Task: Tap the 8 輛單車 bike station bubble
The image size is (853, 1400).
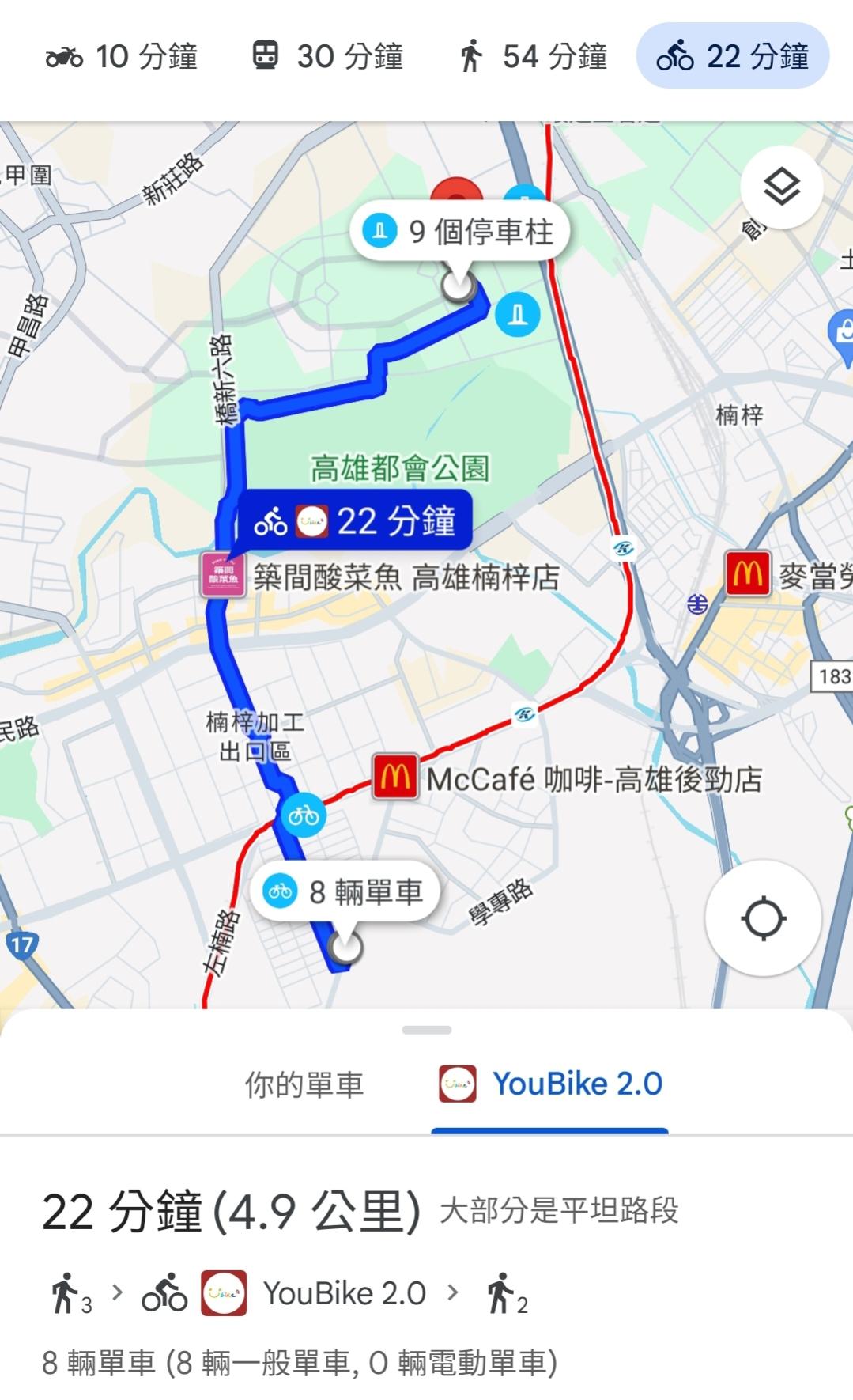Action: point(345,891)
